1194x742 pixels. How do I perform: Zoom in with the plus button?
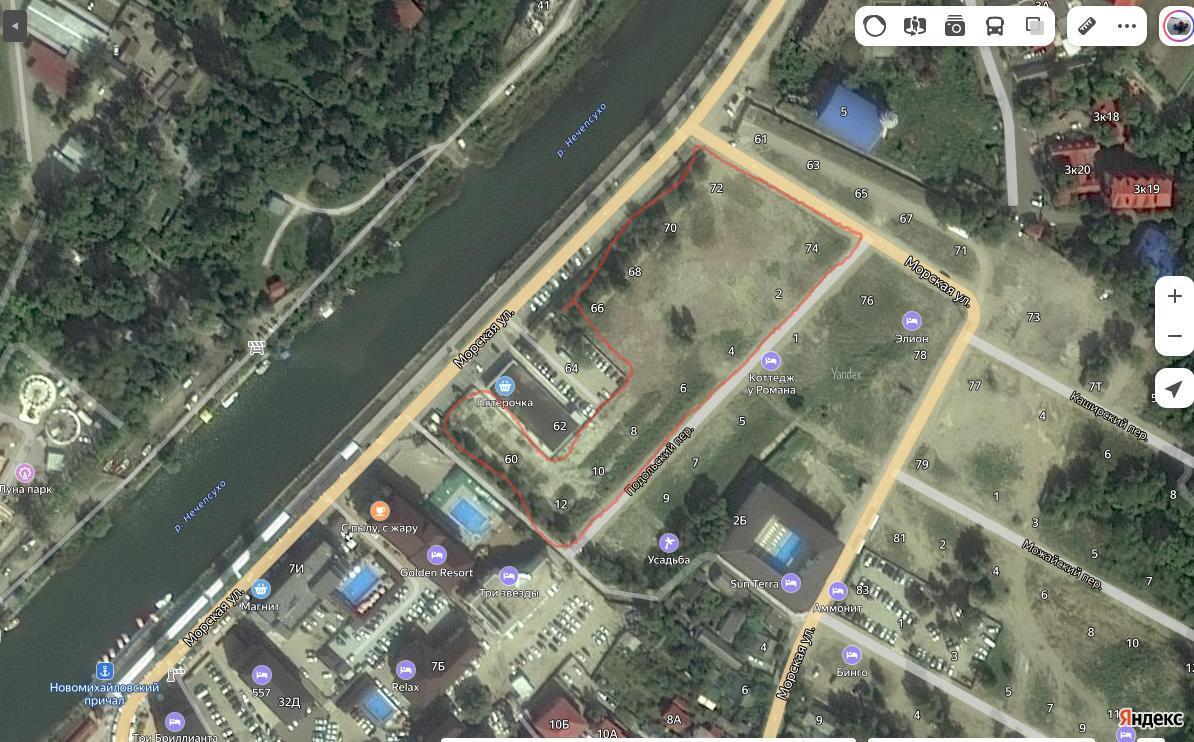(1175, 296)
